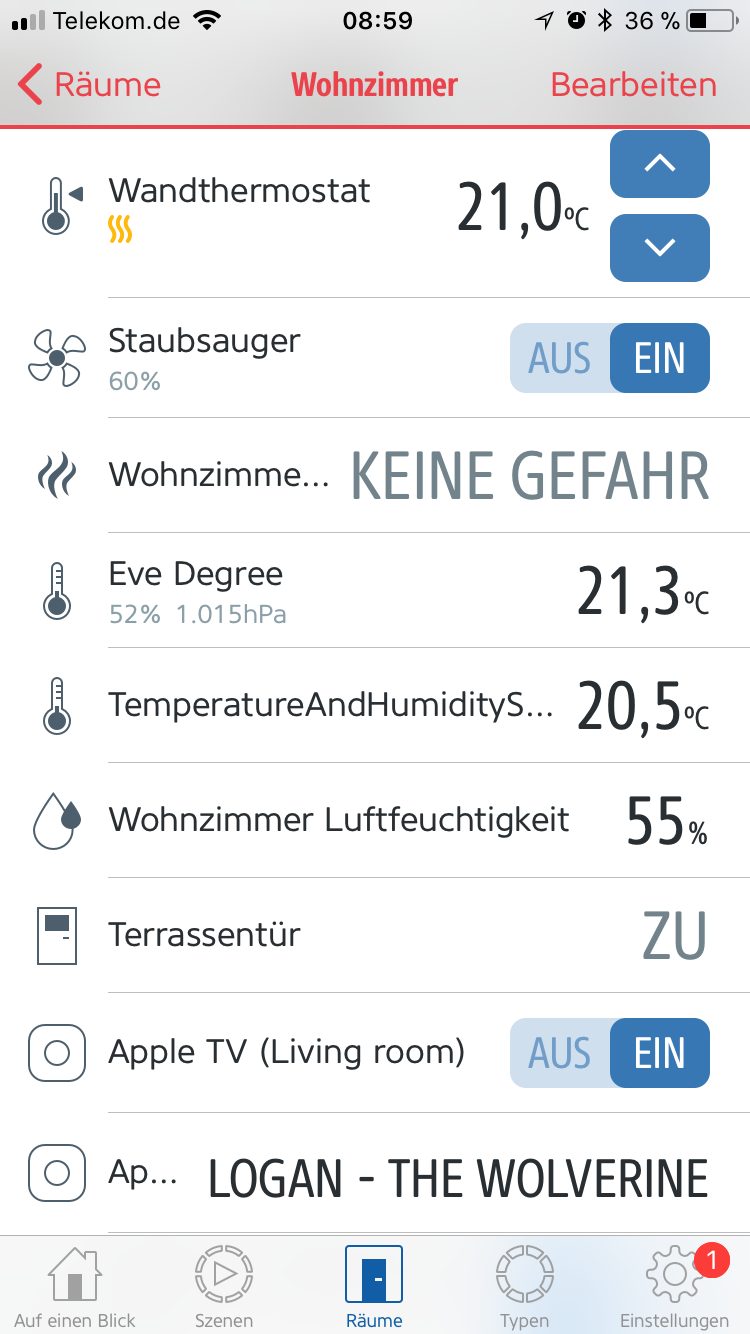
Task: Raise the Wandthermostat temperature
Action: 660,165
